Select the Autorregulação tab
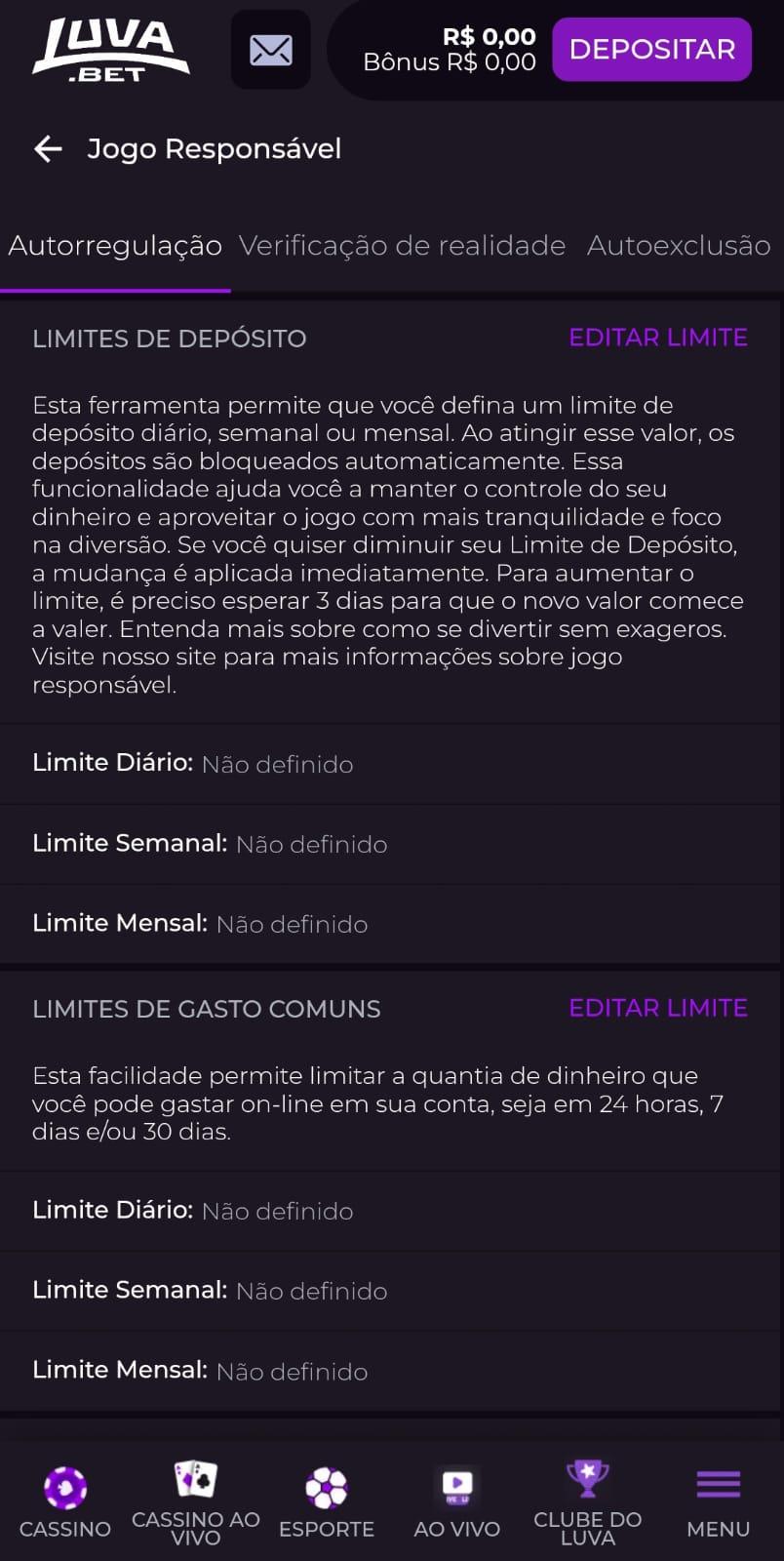The width and height of the screenshot is (784, 1561). pos(115,246)
